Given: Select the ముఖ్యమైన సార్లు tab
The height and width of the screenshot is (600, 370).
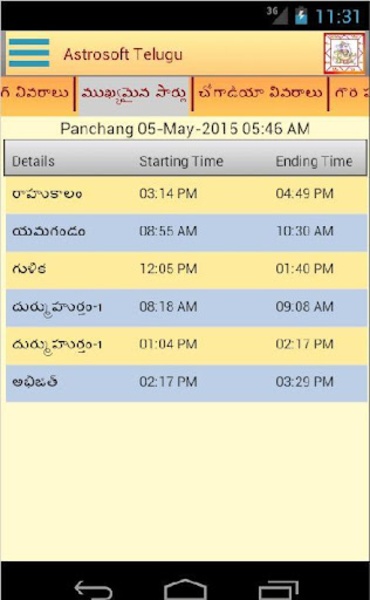Looking at the screenshot, I should (134, 94).
